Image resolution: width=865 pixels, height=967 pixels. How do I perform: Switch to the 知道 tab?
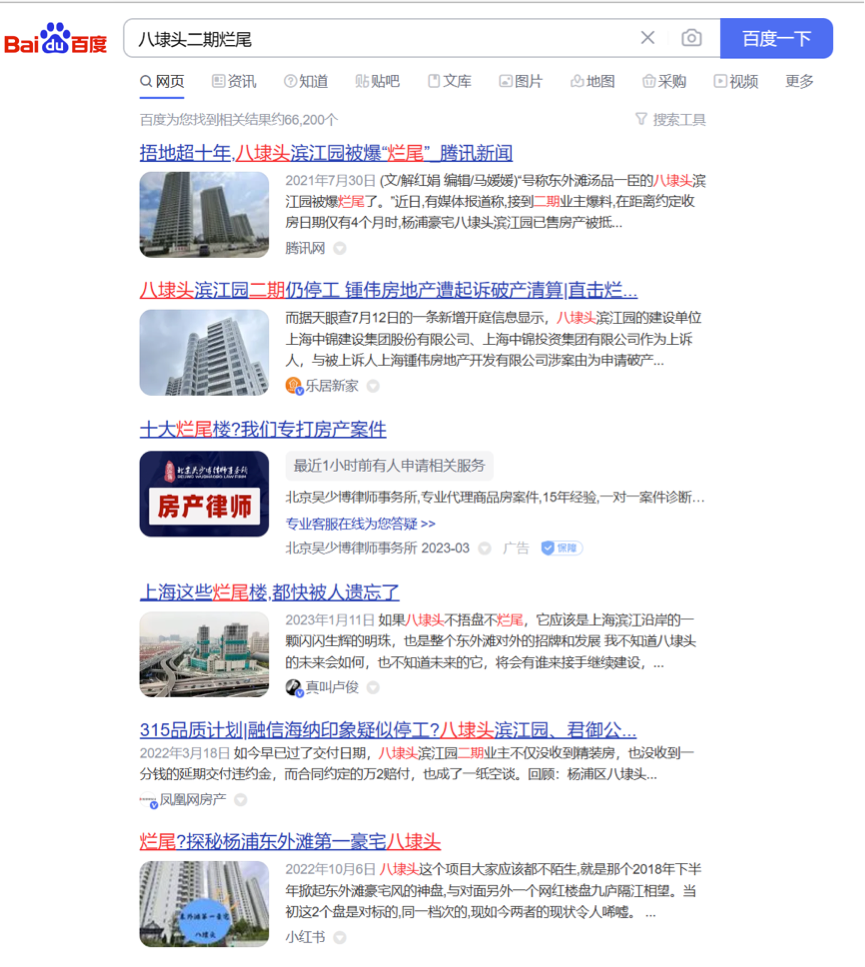tap(305, 81)
